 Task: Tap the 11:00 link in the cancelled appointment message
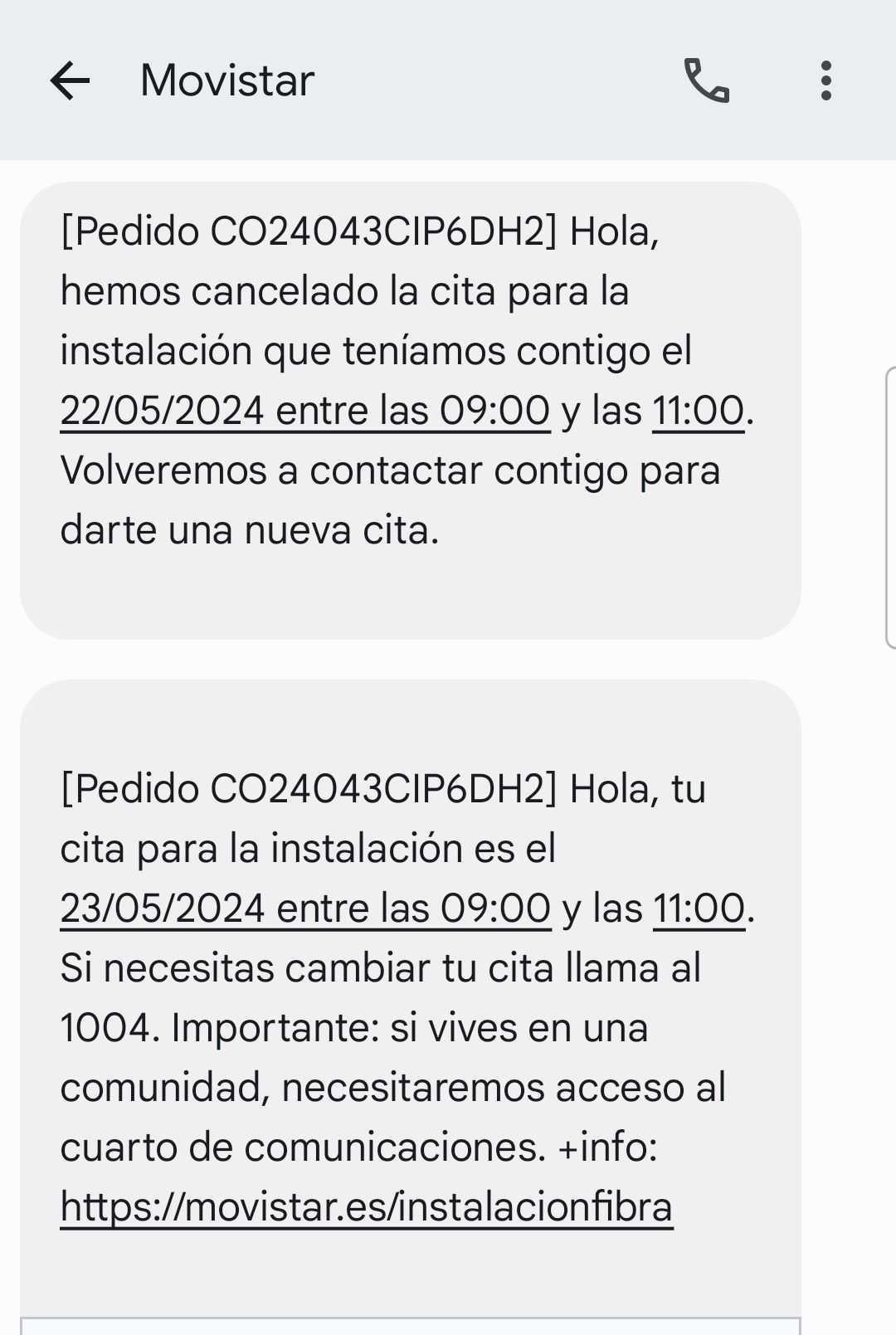coord(698,411)
